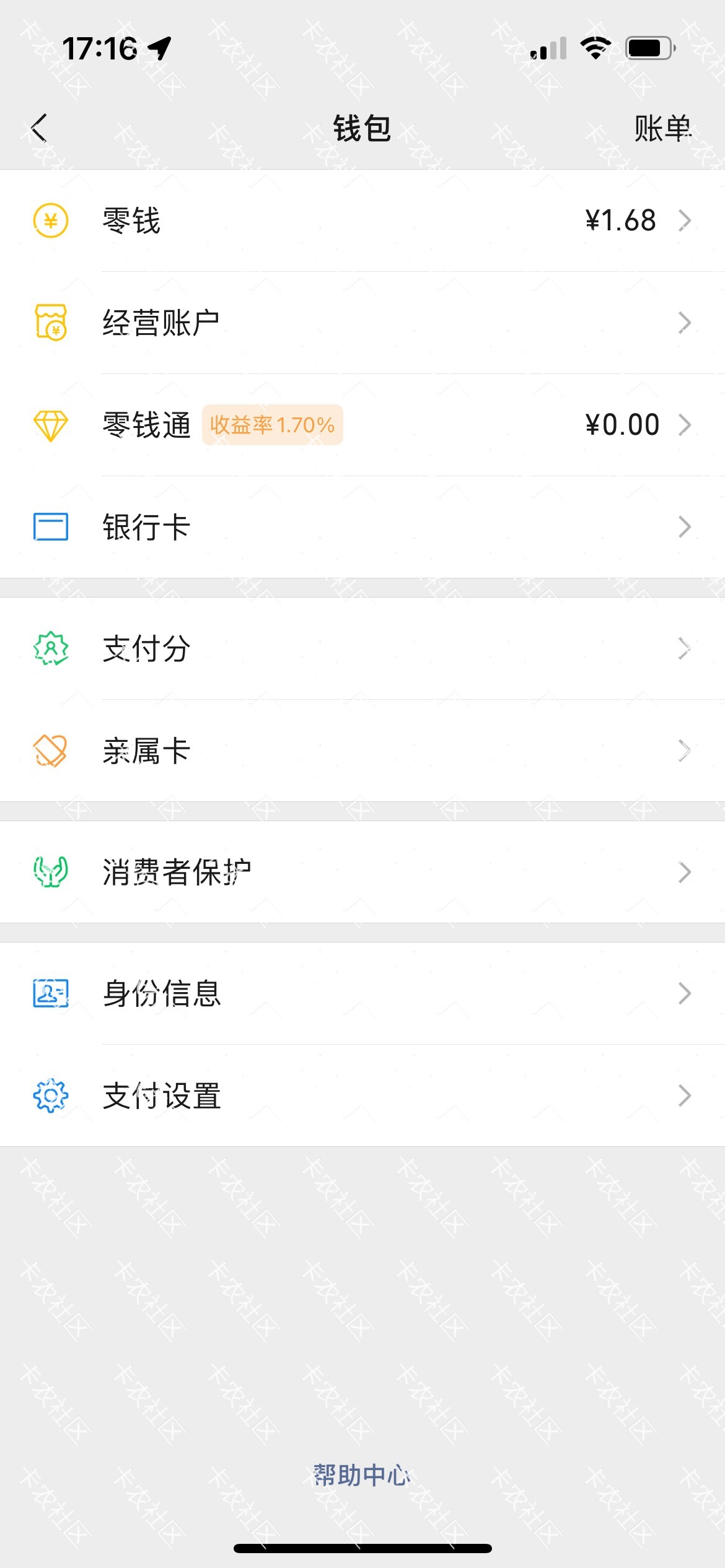The image size is (725, 1568).
Task: Tap the 帮助中心 help center link
Action: (362, 1475)
